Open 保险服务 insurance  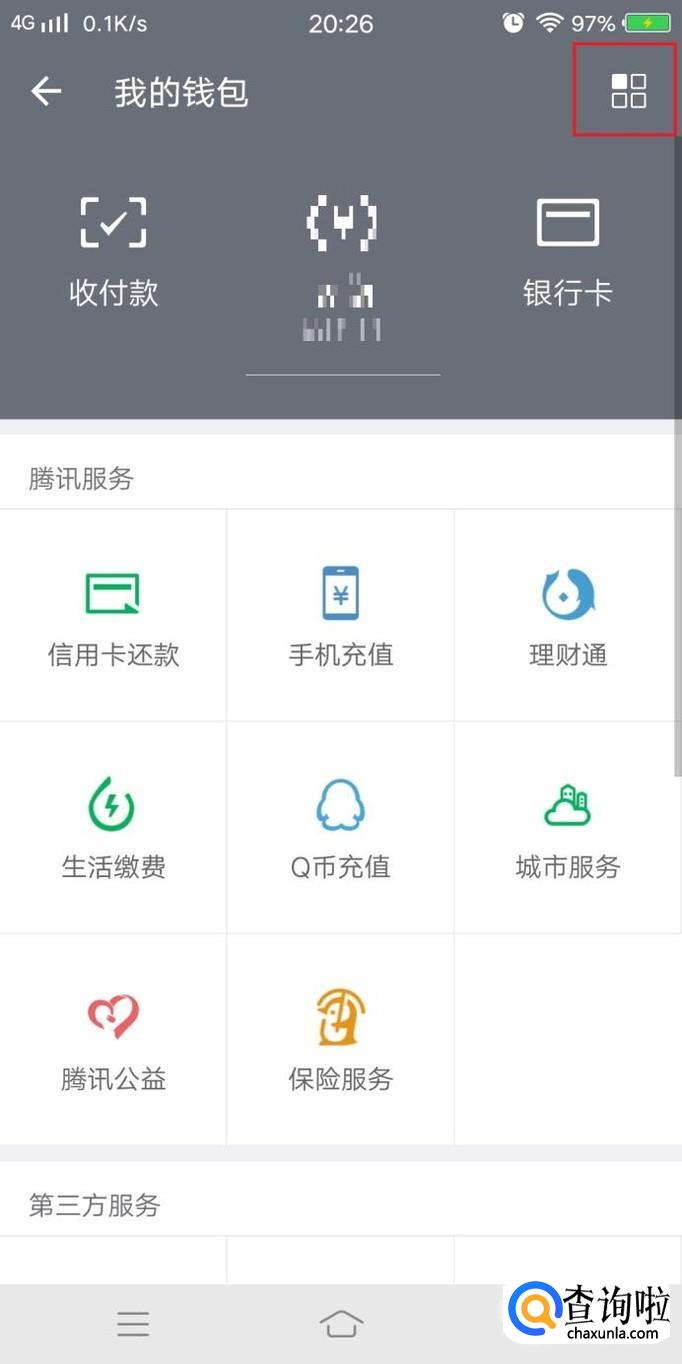point(340,1040)
